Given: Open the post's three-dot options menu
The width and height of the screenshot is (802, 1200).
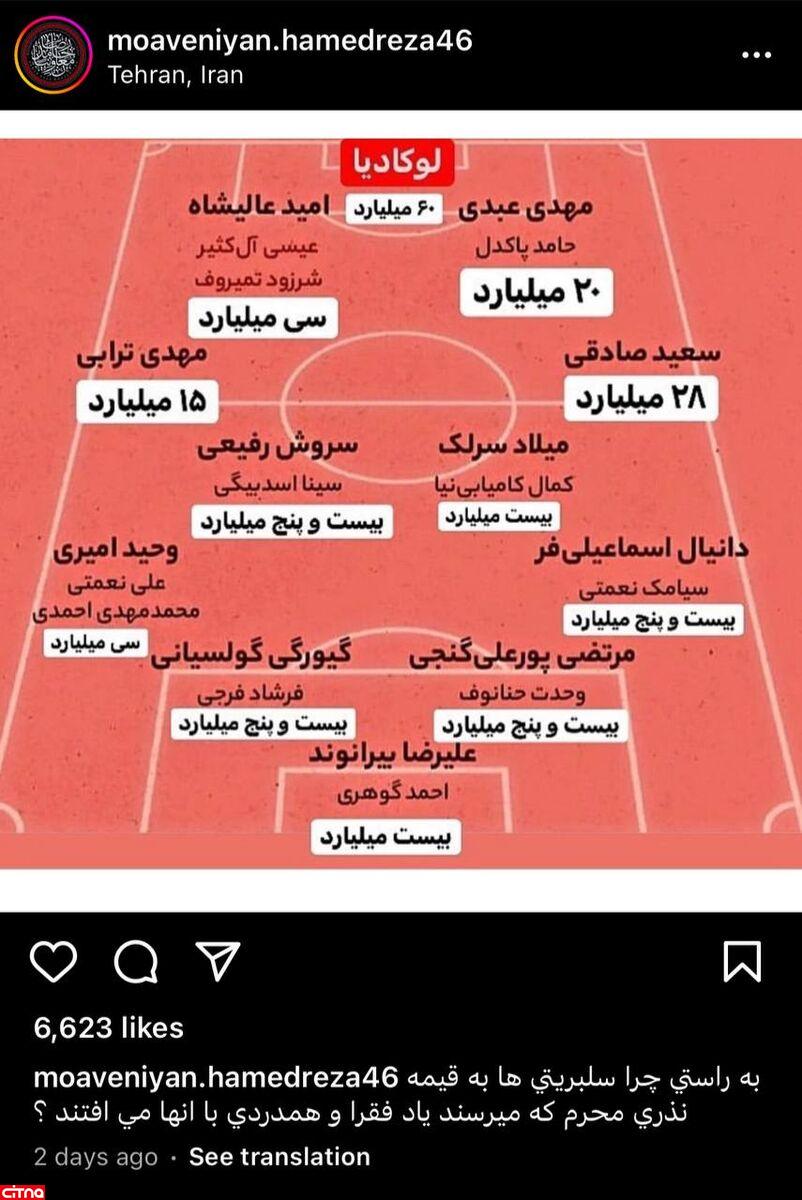Looking at the screenshot, I should point(756,55).
